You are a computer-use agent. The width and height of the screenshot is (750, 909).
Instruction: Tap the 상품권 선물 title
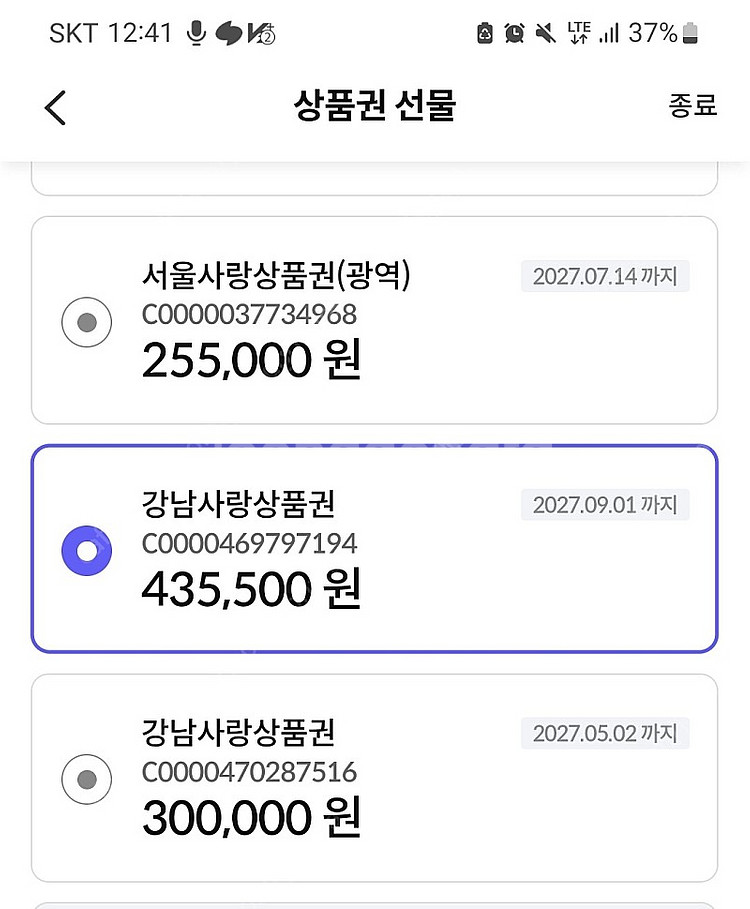[375, 107]
